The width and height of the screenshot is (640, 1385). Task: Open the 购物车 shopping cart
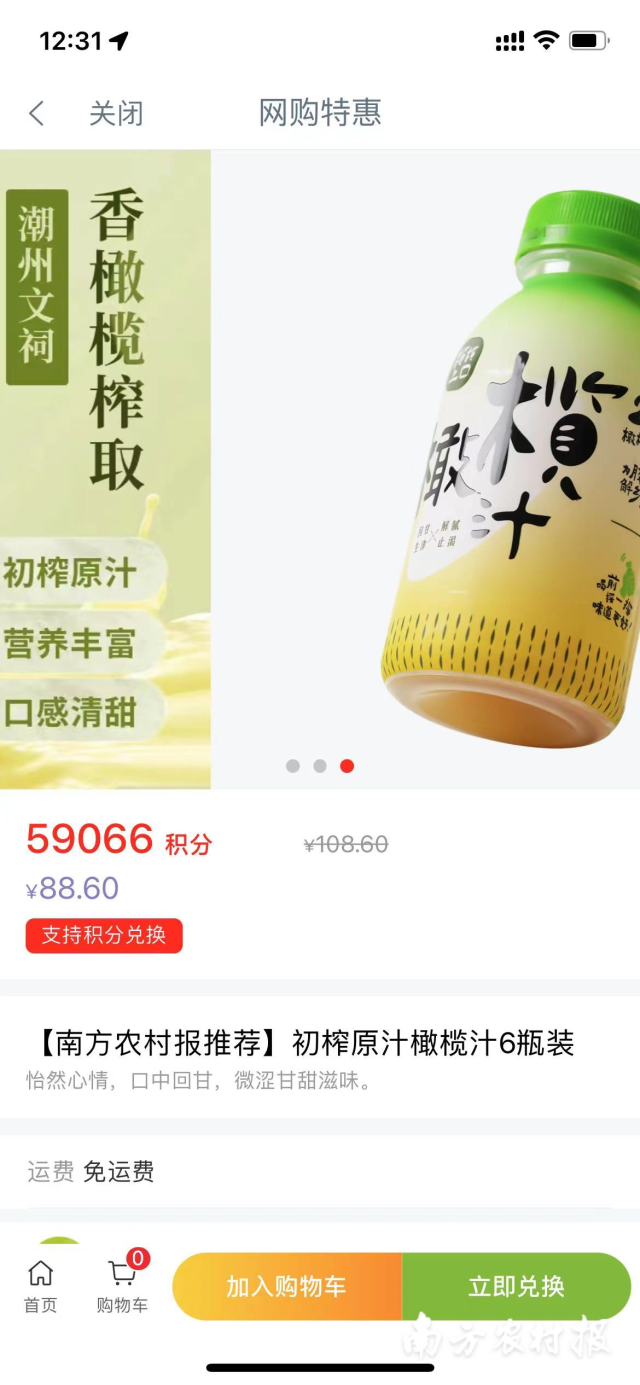tap(122, 1286)
